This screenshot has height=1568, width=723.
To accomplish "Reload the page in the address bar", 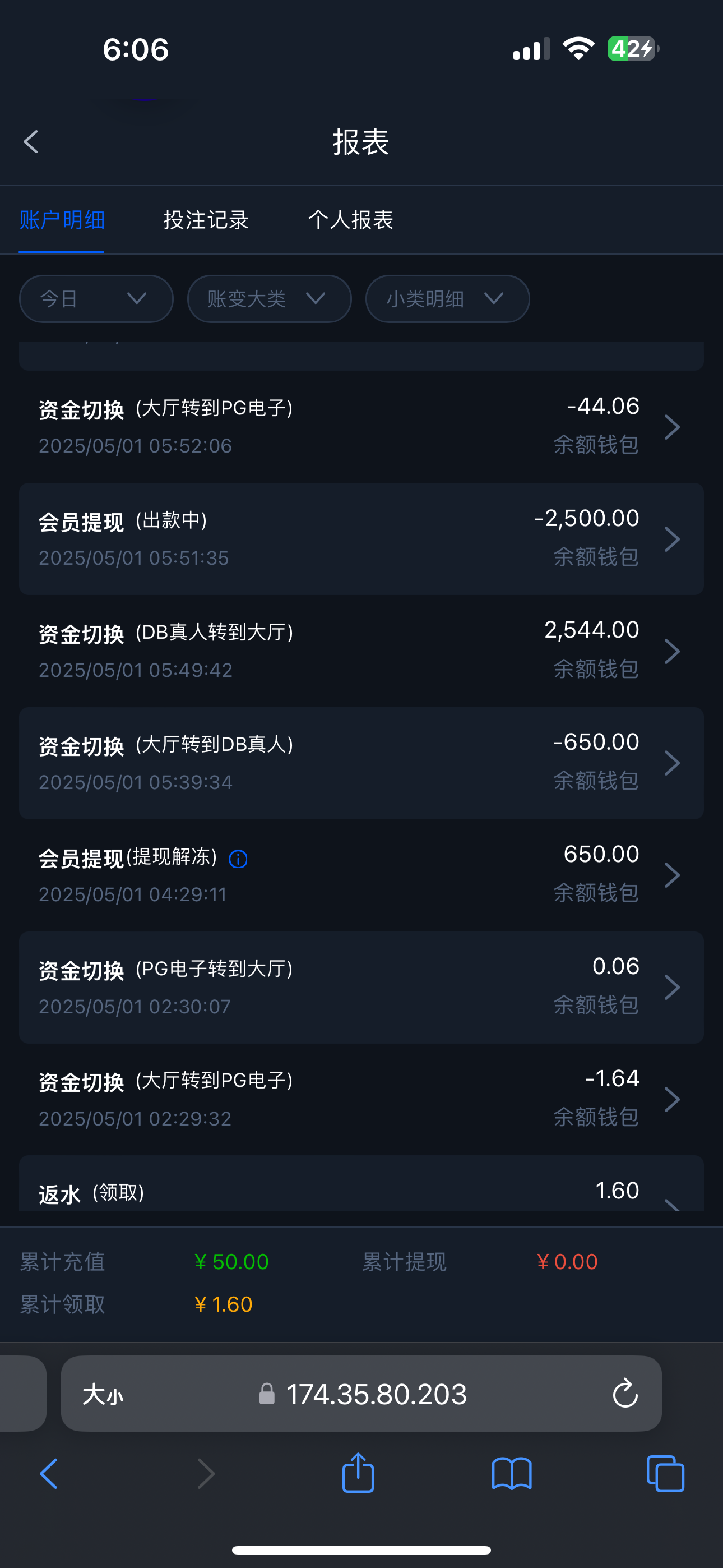I will tap(625, 1393).
